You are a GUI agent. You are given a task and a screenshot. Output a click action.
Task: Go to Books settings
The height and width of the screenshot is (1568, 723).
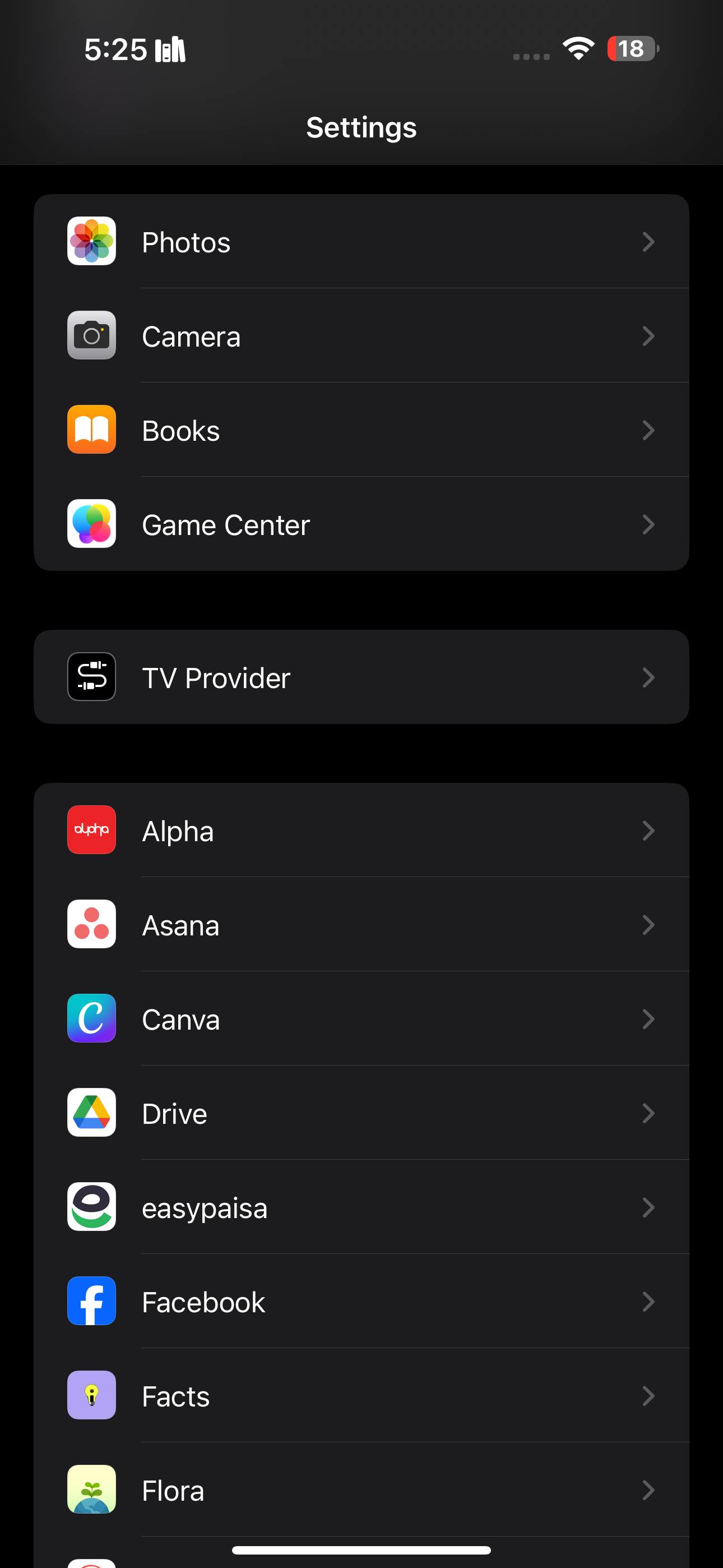click(361, 430)
